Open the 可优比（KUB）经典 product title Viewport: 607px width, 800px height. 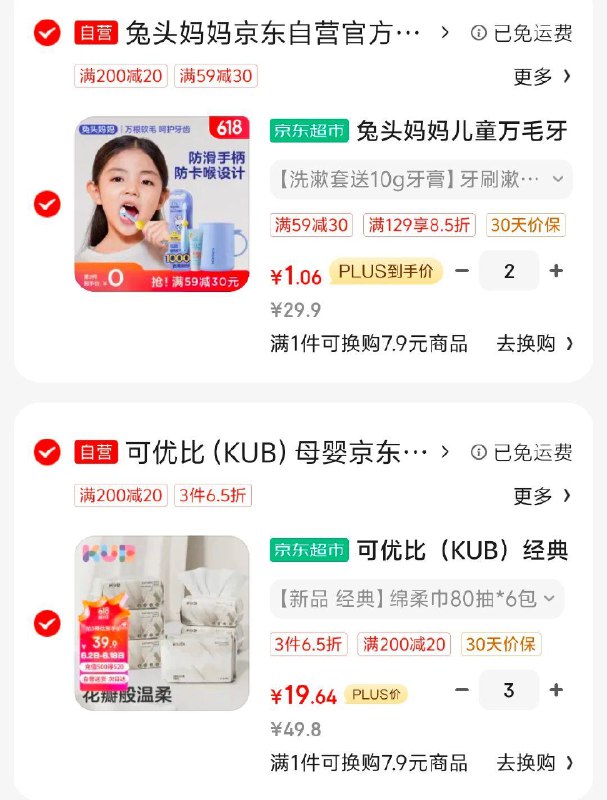tap(462, 550)
